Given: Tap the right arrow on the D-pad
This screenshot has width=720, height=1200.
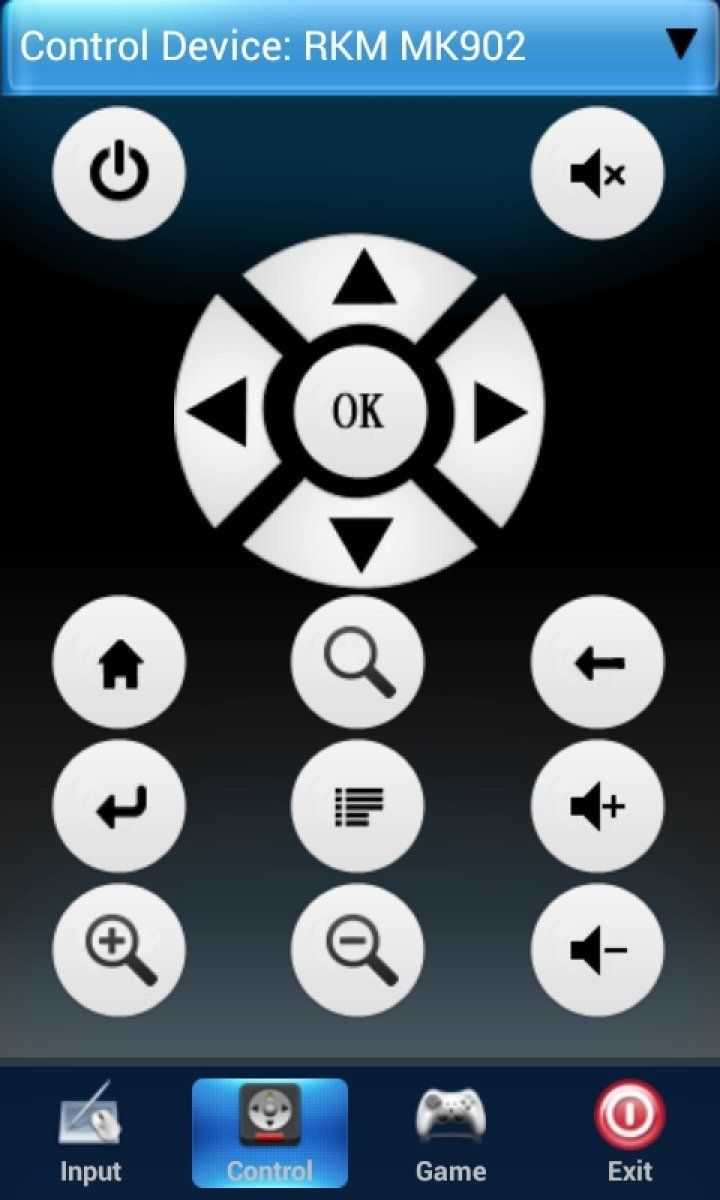Looking at the screenshot, I should 500,412.
